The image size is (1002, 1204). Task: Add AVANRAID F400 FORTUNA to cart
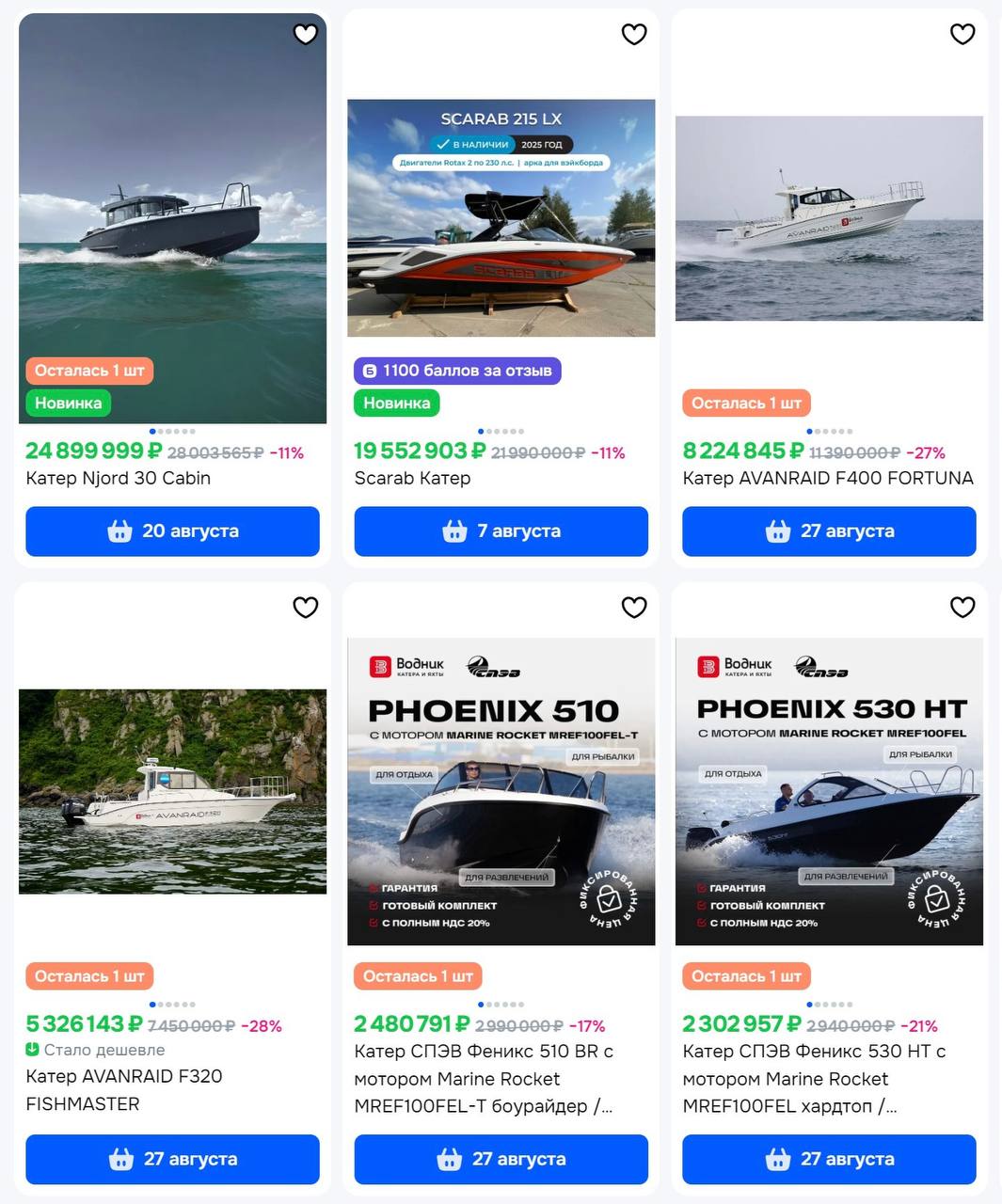point(829,531)
